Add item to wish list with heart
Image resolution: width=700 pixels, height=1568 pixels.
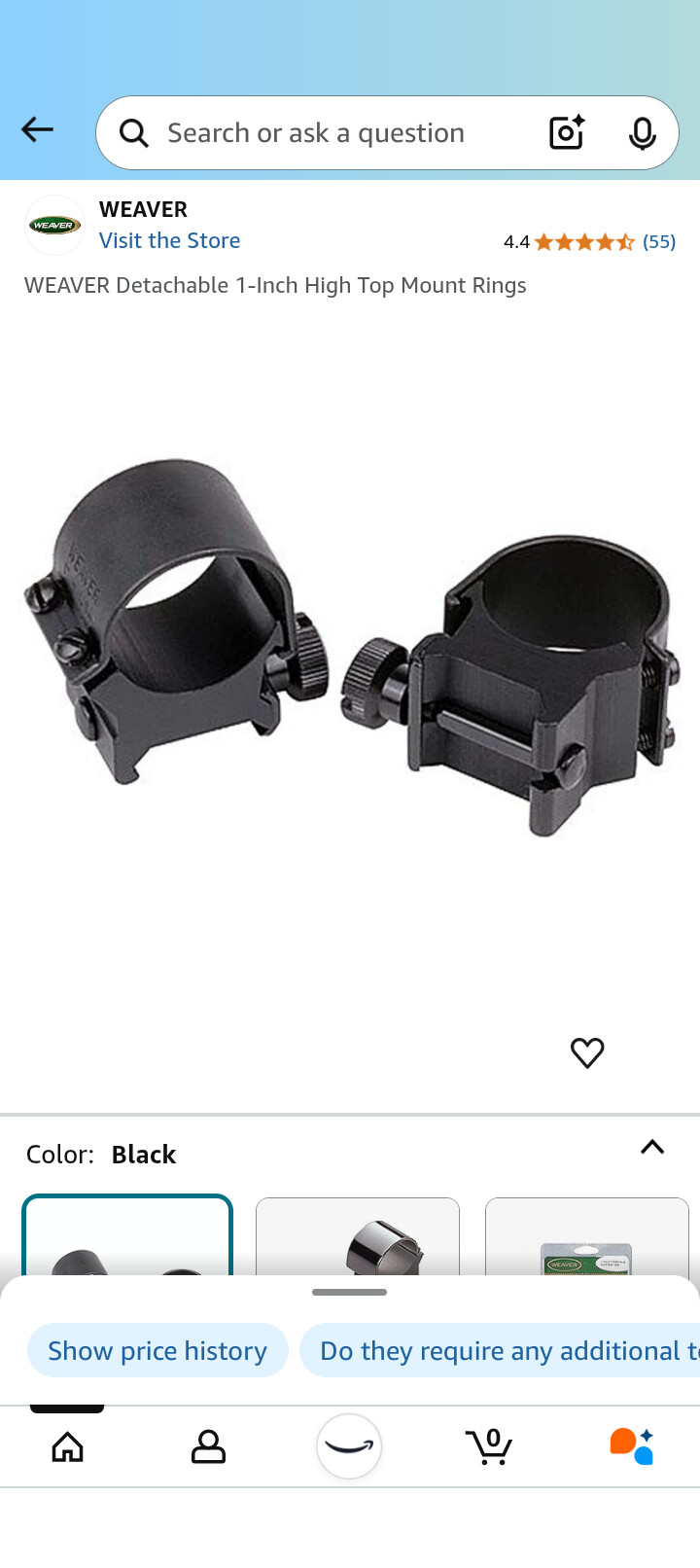[587, 1052]
